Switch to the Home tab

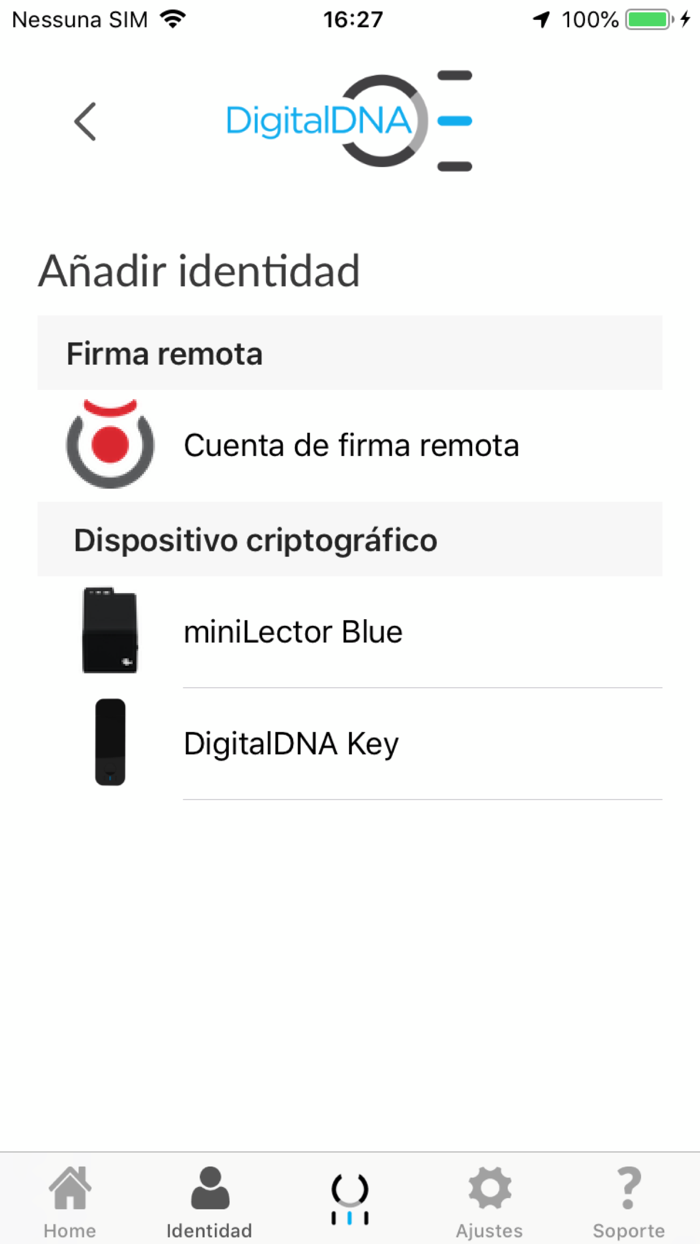70,1202
